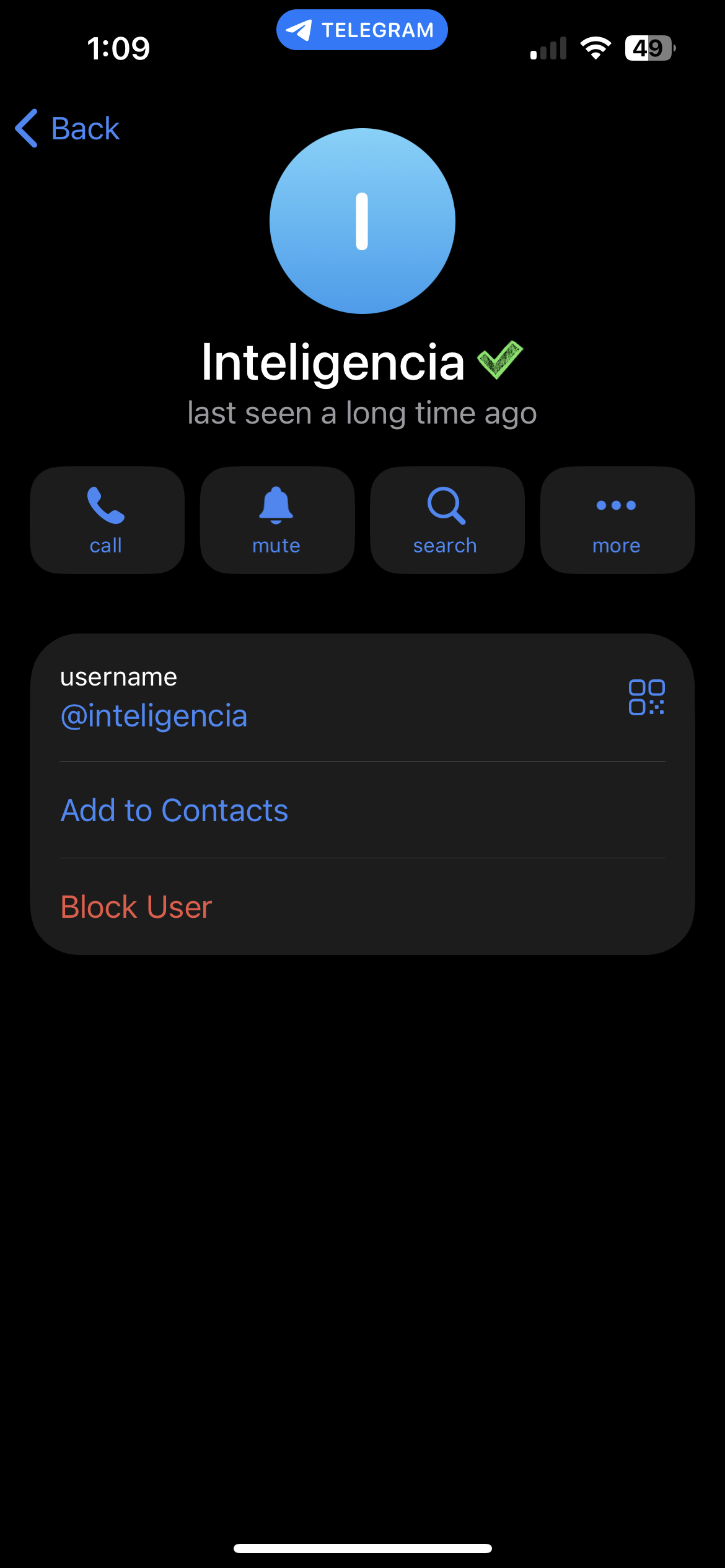View the profile picture avatar
The image size is (725, 1568).
tap(362, 221)
